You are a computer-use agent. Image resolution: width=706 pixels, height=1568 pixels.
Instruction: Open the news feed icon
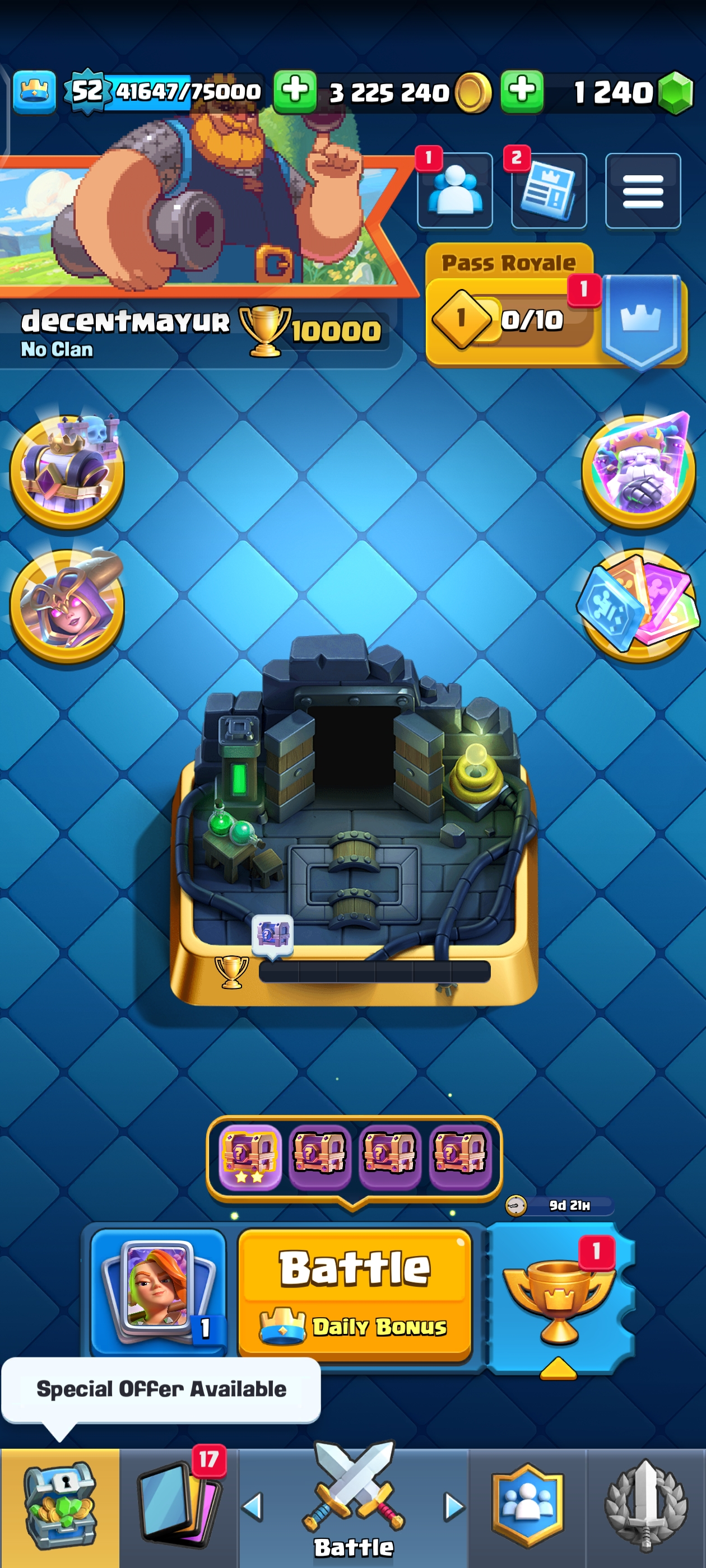click(x=548, y=191)
